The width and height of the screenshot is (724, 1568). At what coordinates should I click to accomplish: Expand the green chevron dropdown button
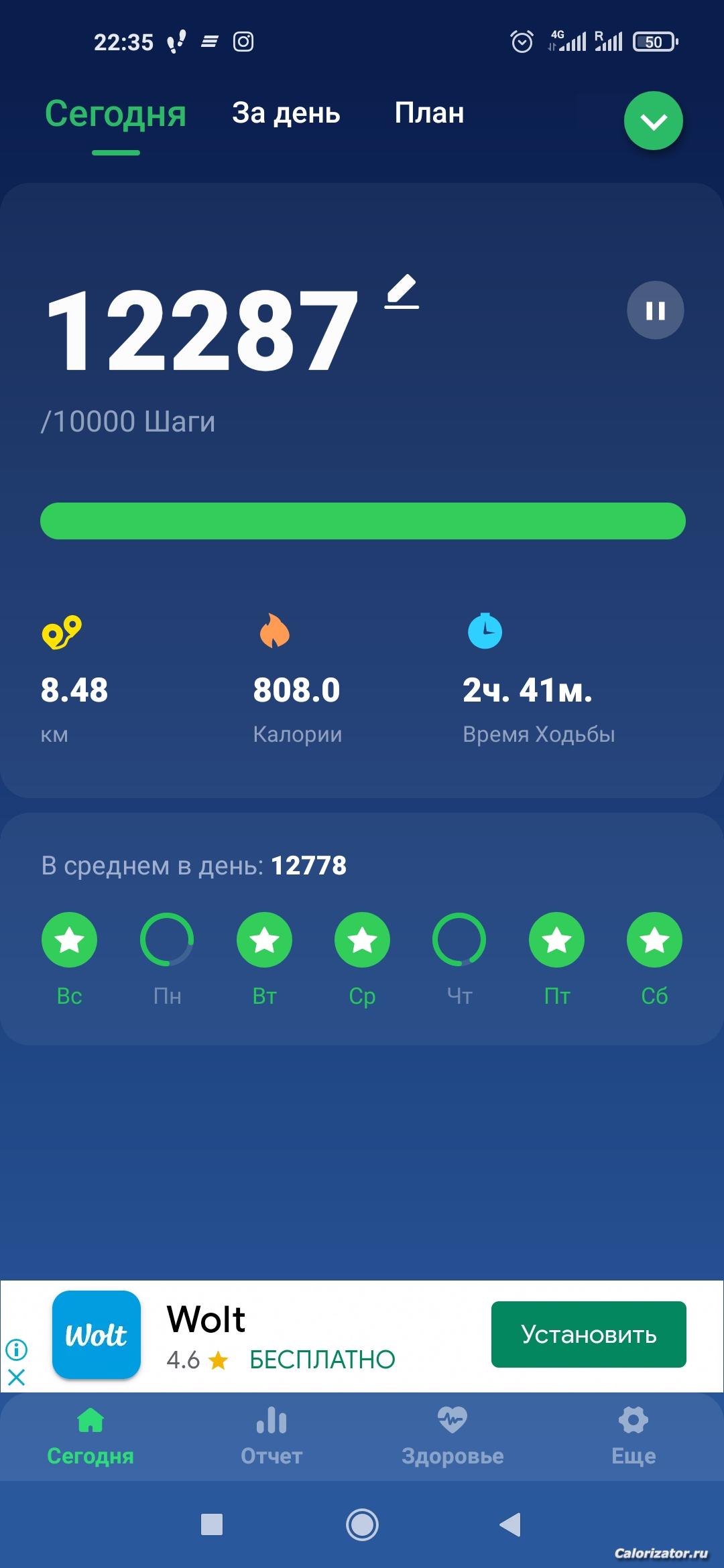tap(653, 121)
